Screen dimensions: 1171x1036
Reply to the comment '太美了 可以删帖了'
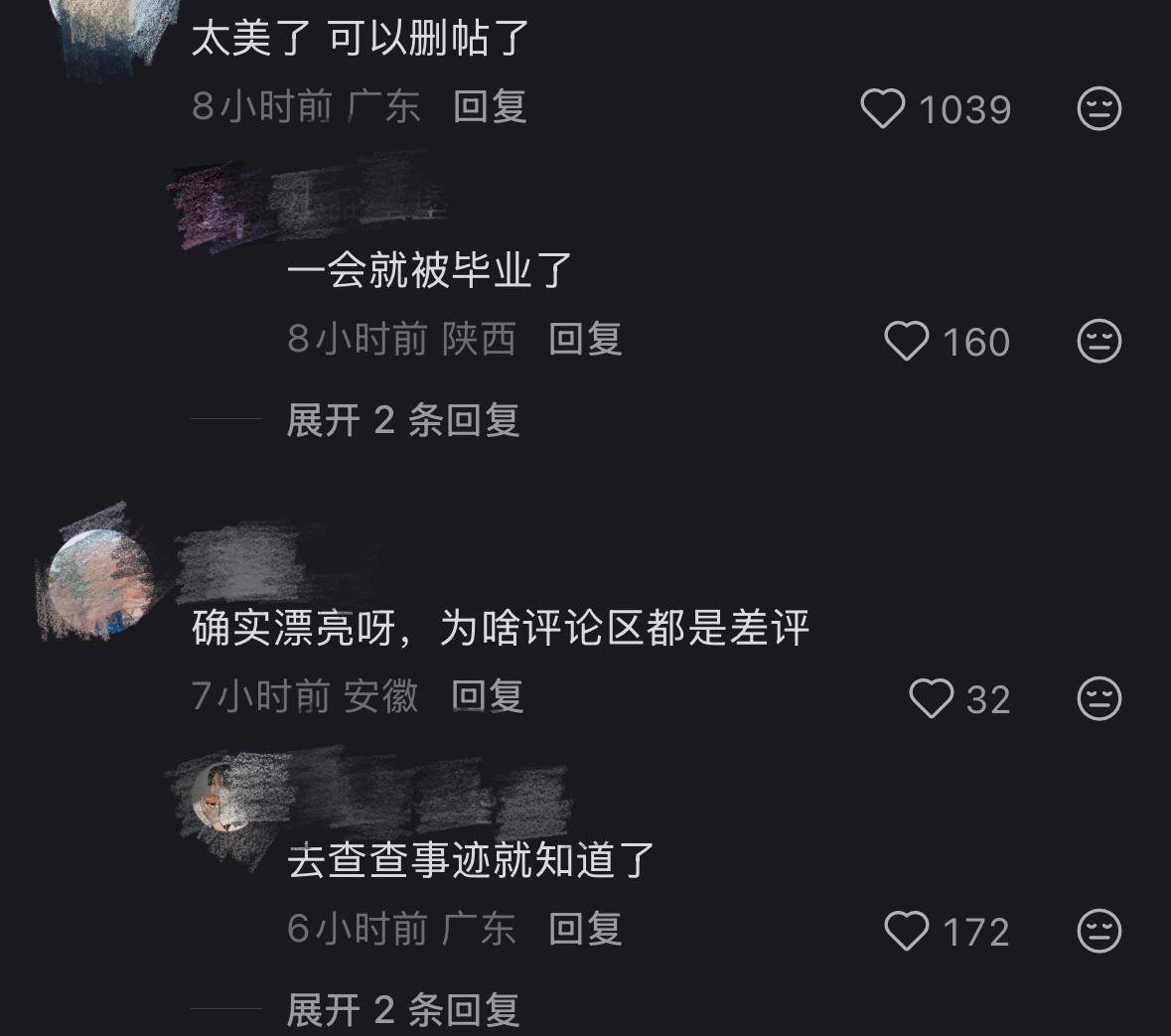click(x=490, y=106)
